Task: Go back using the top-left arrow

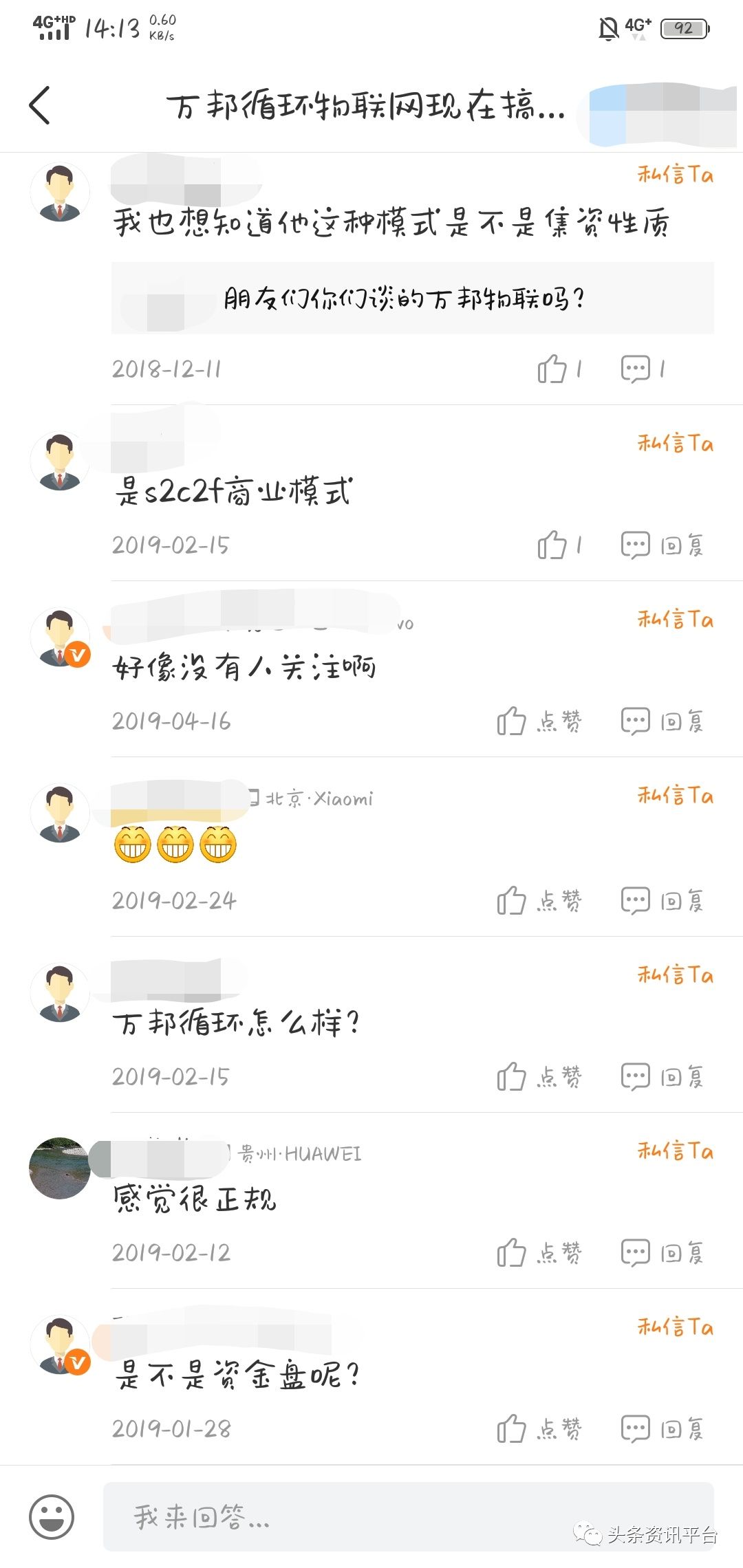Action: click(40, 105)
